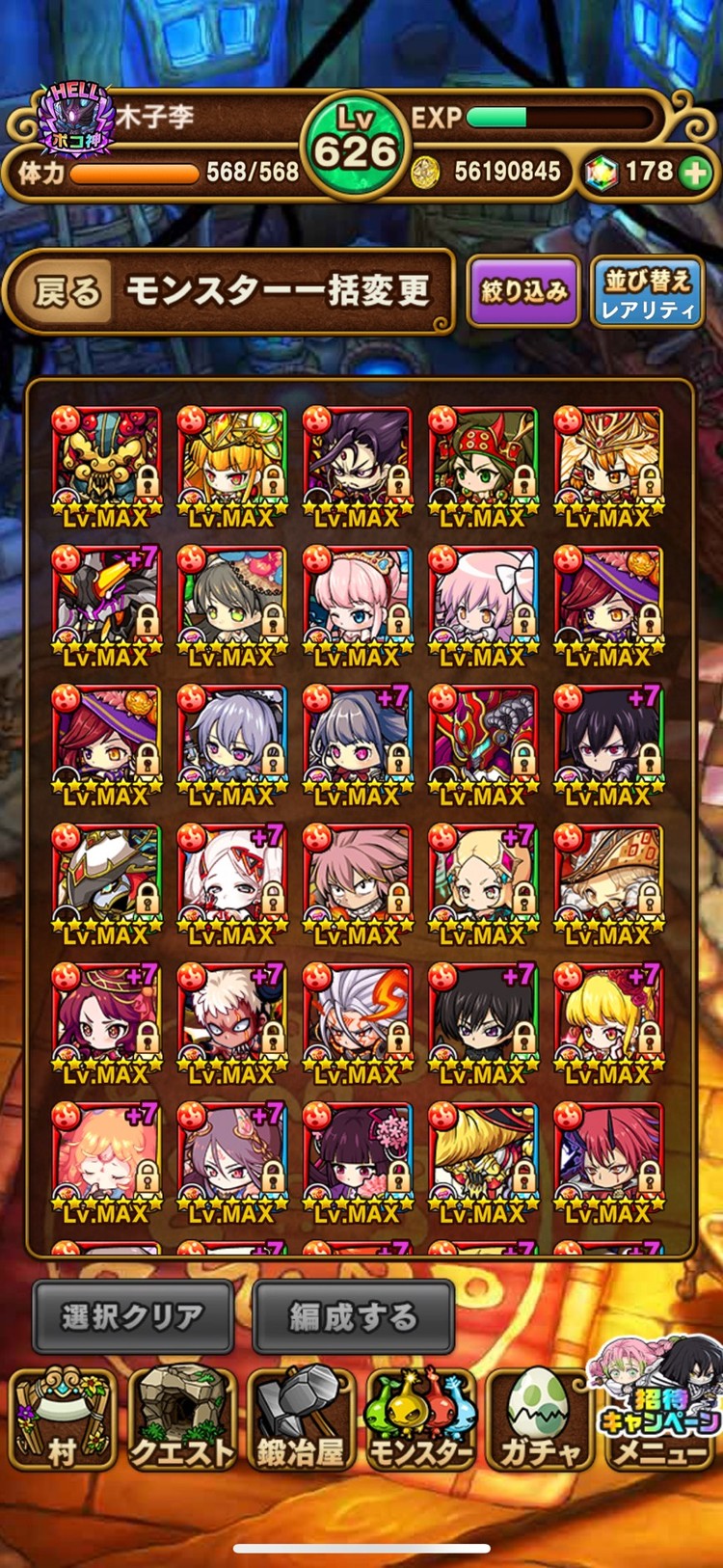Add gems with the green plus icon
This screenshot has height=1568, width=723.
pos(695,173)
